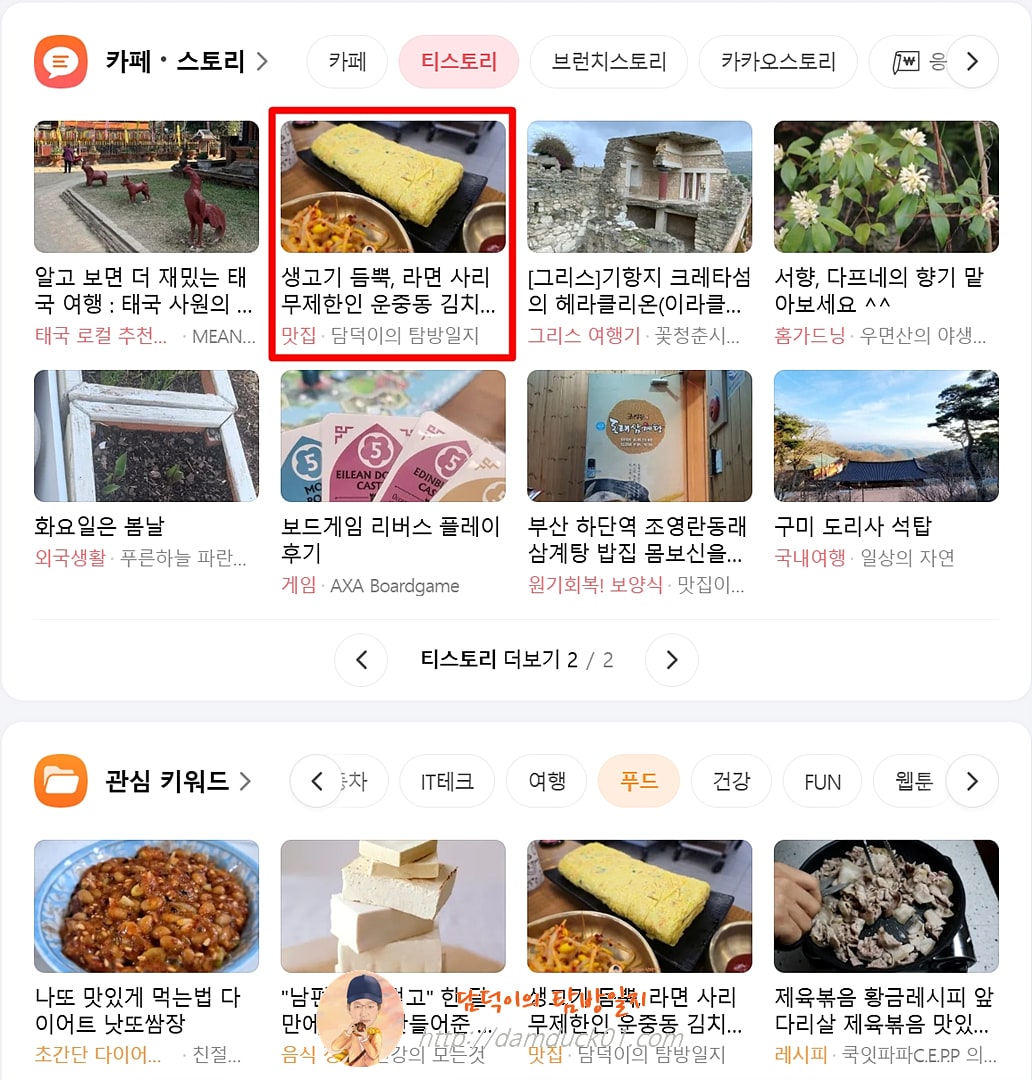Screen dimensions: 1032x1080
Task: Click the egg roll thumbnail in the red-boxed post
Action: click(392, 185)
